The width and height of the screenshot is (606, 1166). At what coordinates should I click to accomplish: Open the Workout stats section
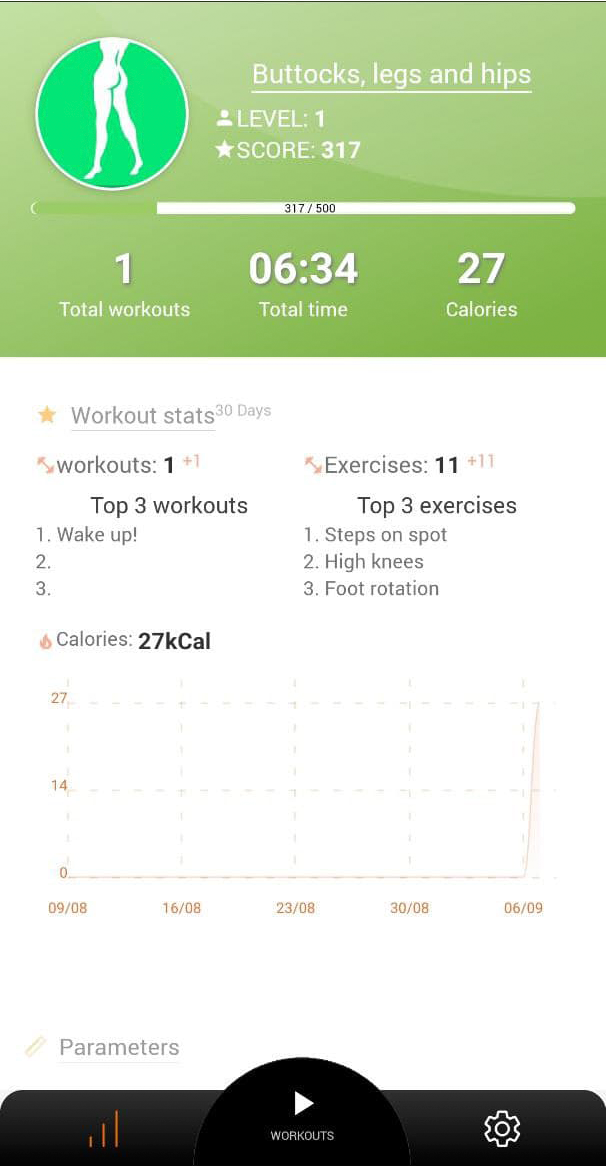pyautogui.click(x=143, y=415)
